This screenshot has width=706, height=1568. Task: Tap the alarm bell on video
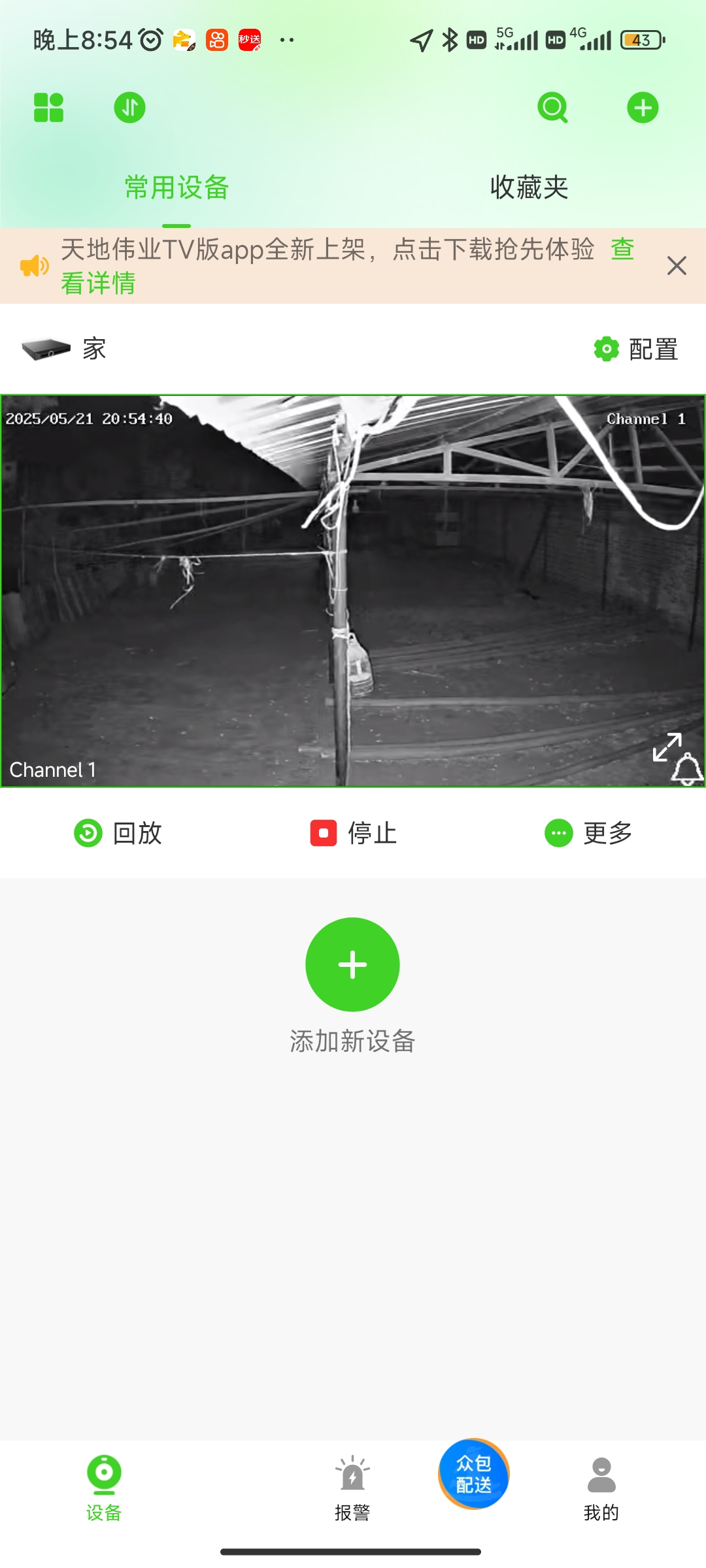688,769
